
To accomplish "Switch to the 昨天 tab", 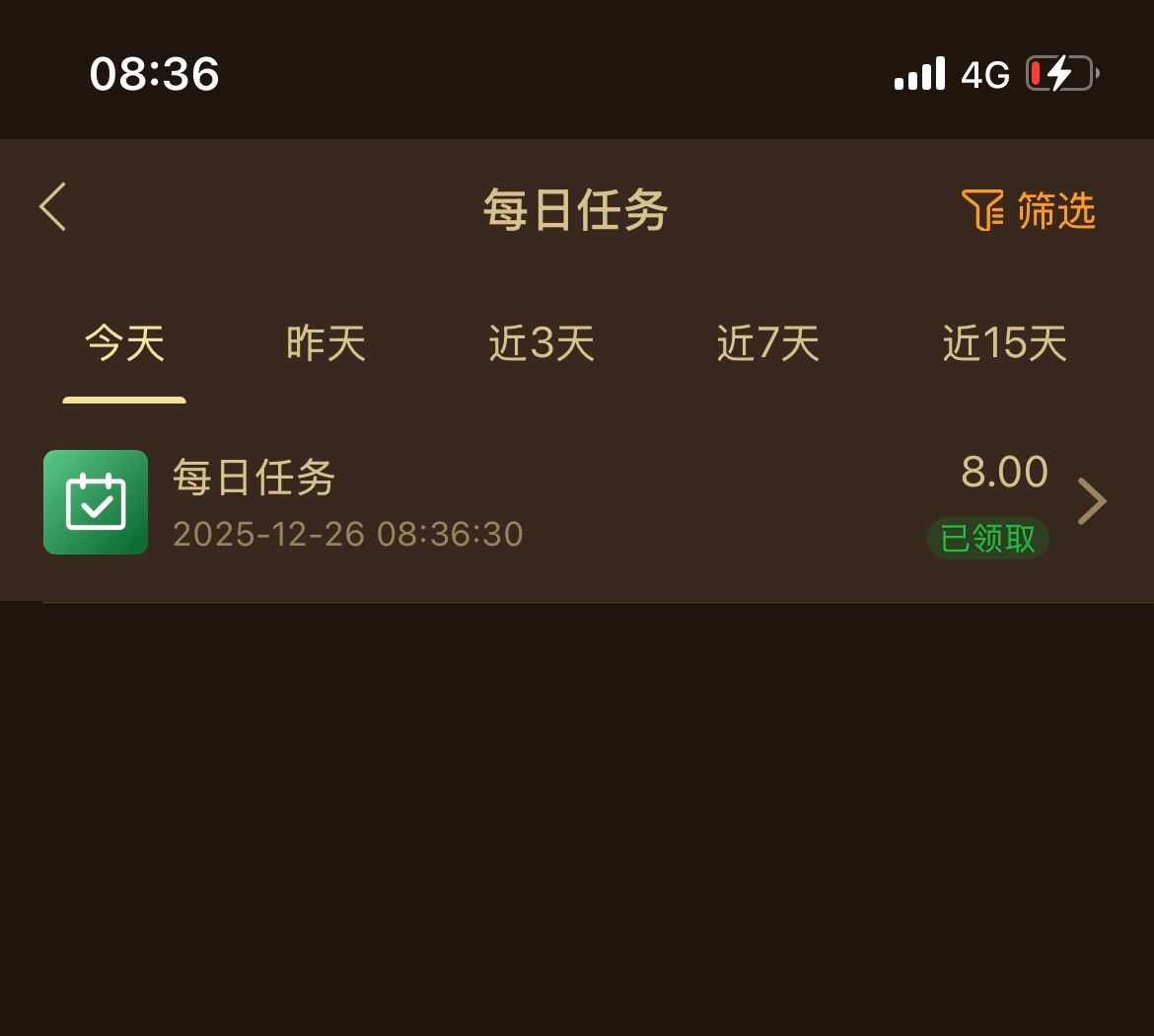I will (x=325, y=344).
